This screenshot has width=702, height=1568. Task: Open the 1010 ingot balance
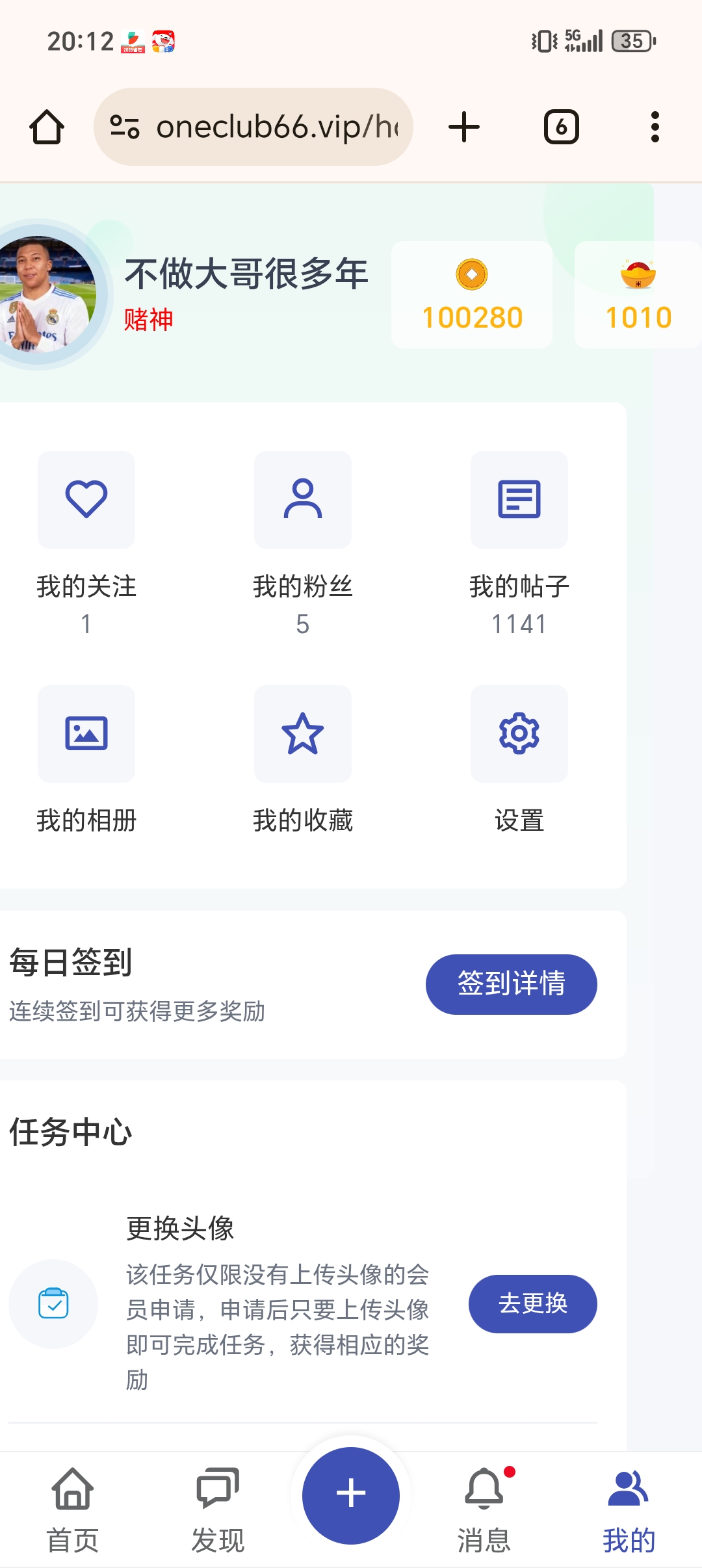click(637, 295)
